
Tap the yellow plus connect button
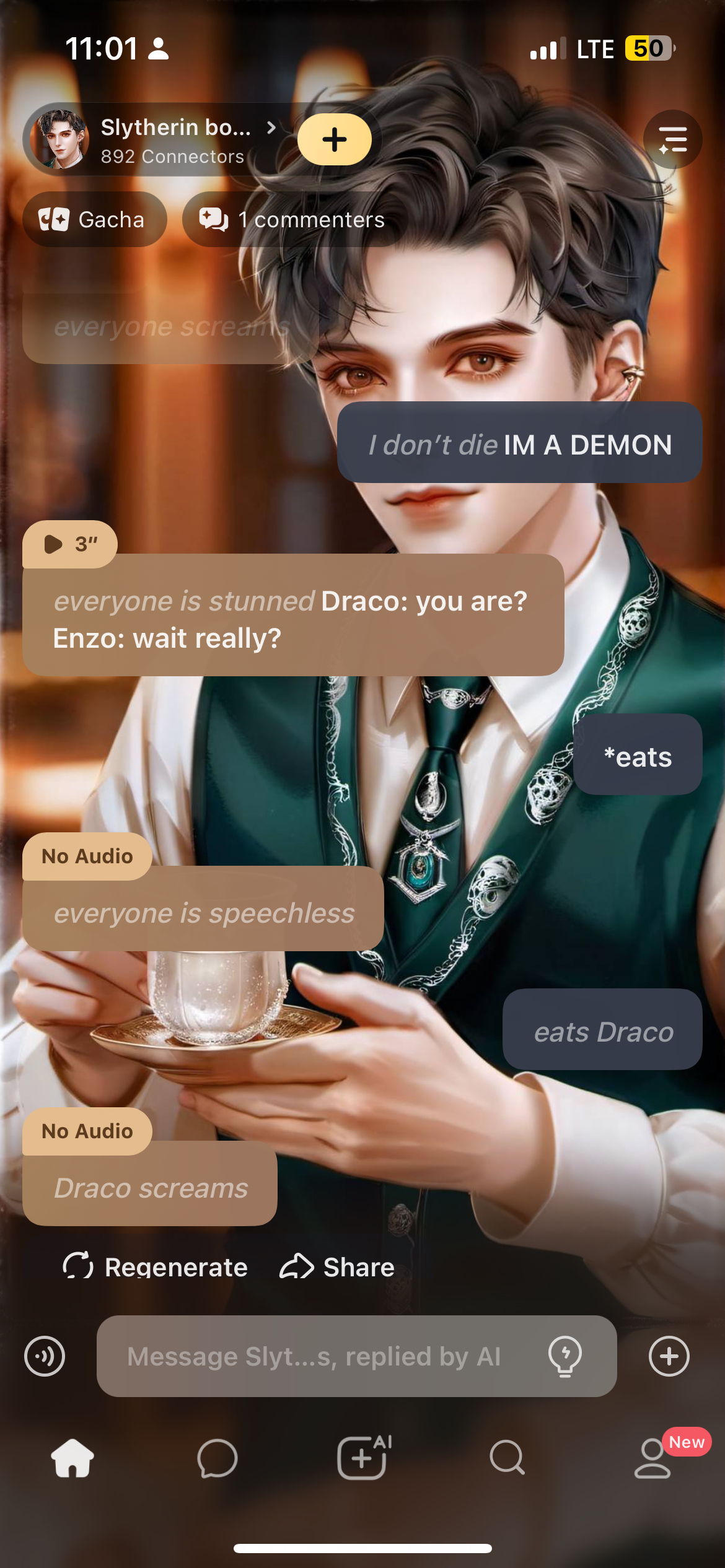335,140
